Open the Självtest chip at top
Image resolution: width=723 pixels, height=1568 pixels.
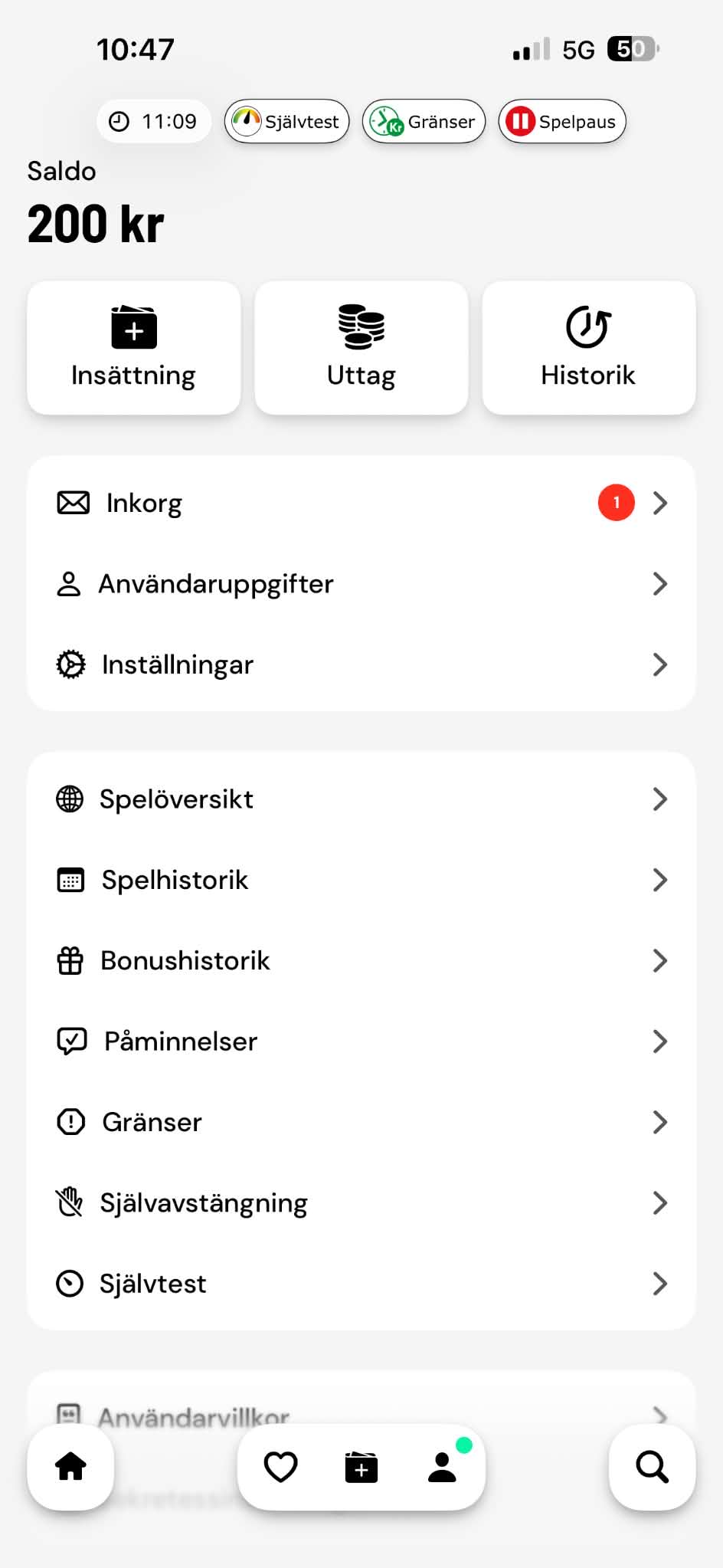click(x=286, y=121)
